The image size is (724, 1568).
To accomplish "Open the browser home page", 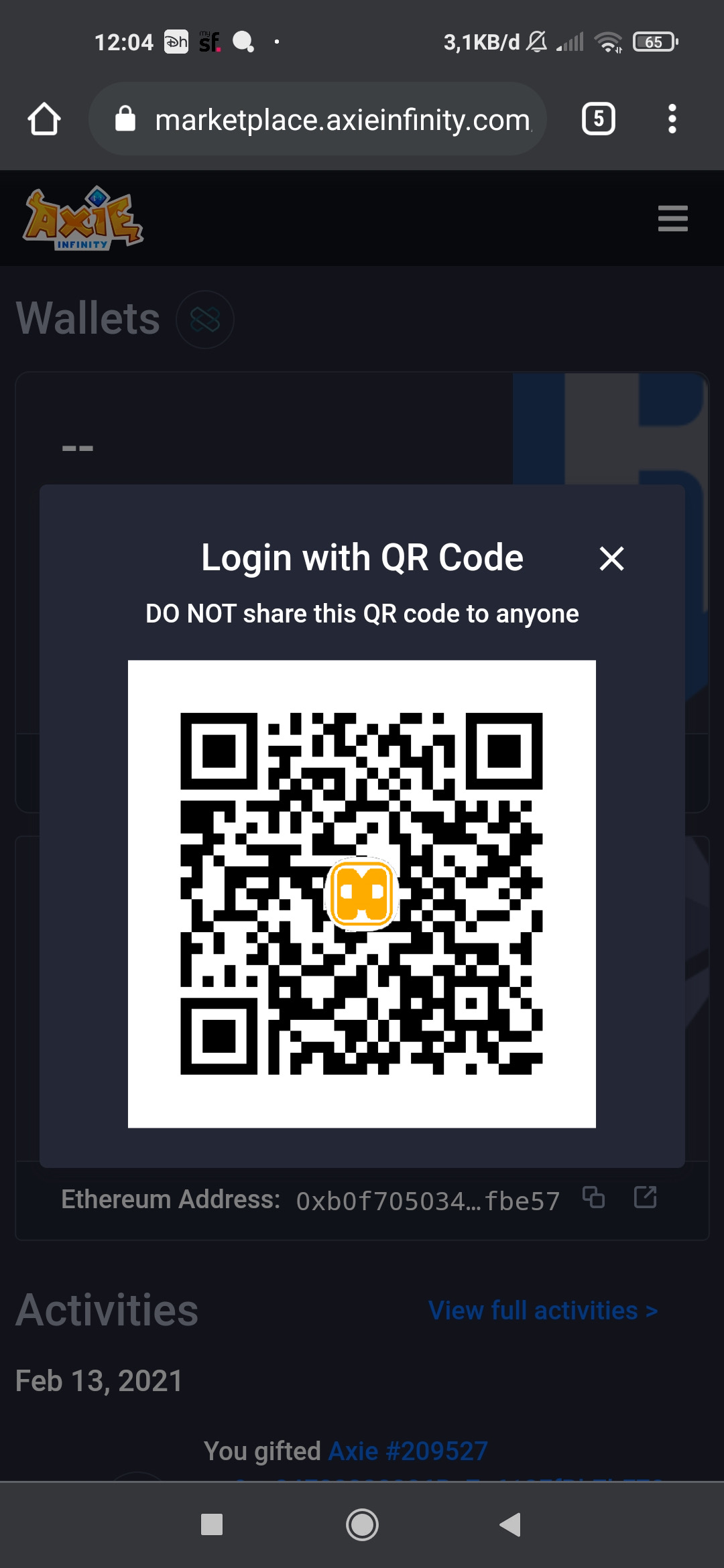I will click(x=44, y=119).
